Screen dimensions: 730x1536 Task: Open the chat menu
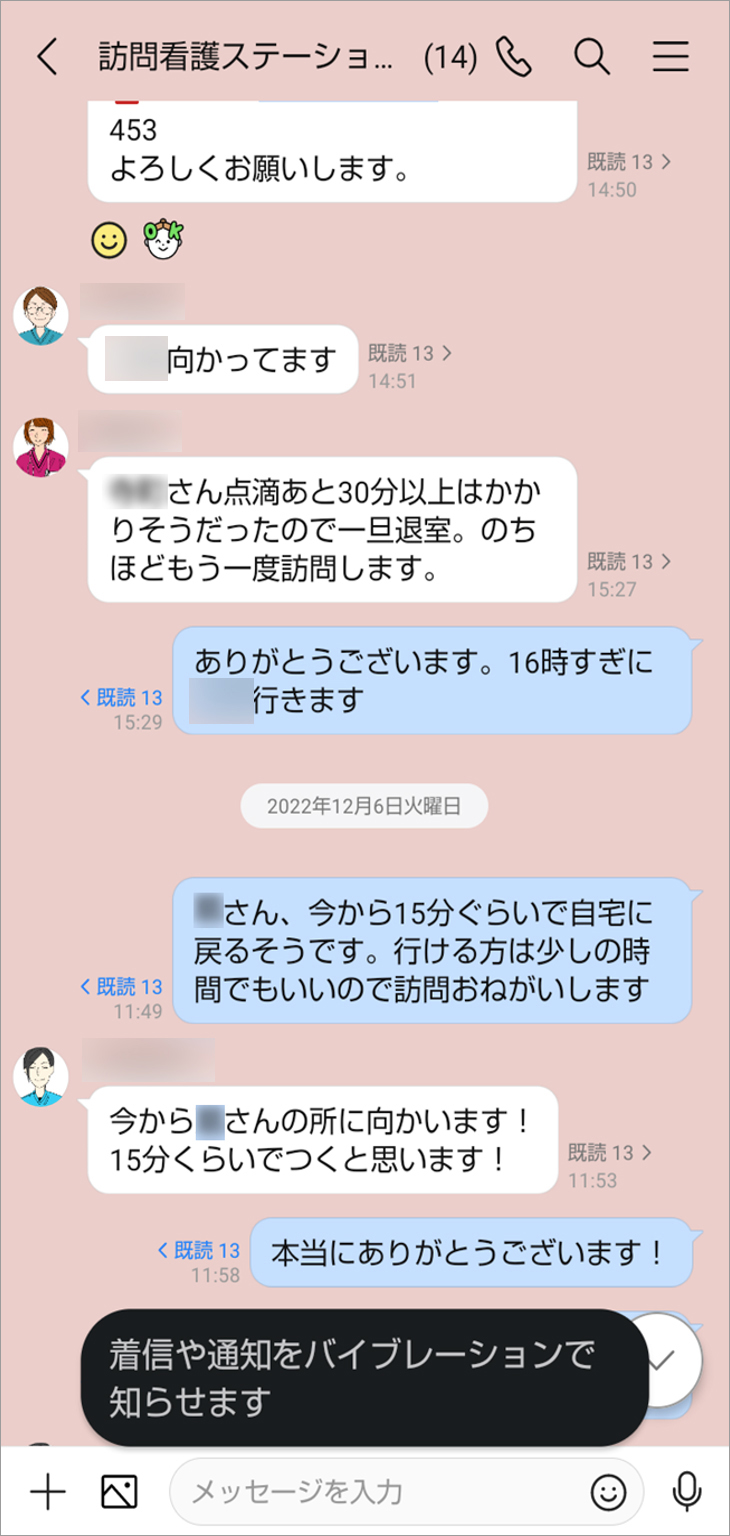(671, 58)
